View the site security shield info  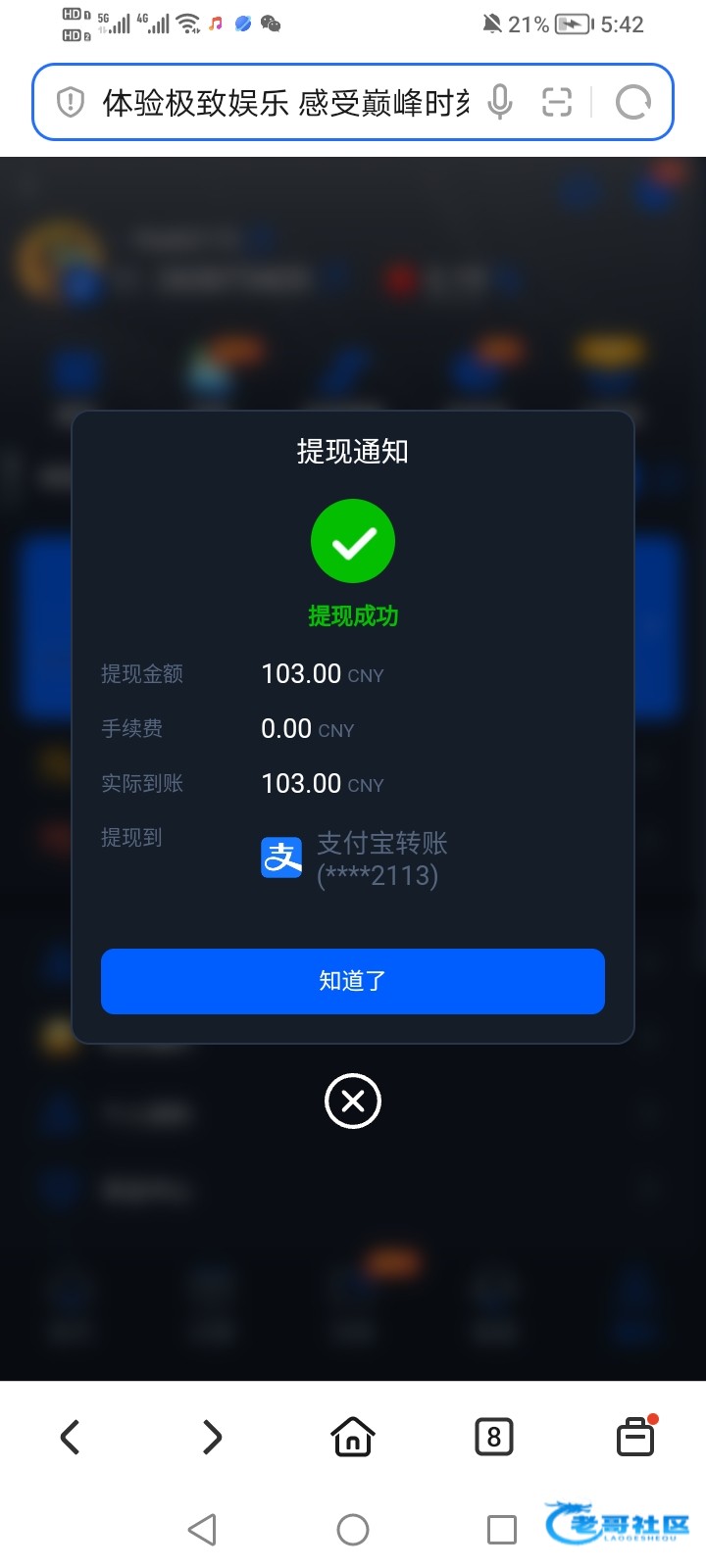[71, 102]
